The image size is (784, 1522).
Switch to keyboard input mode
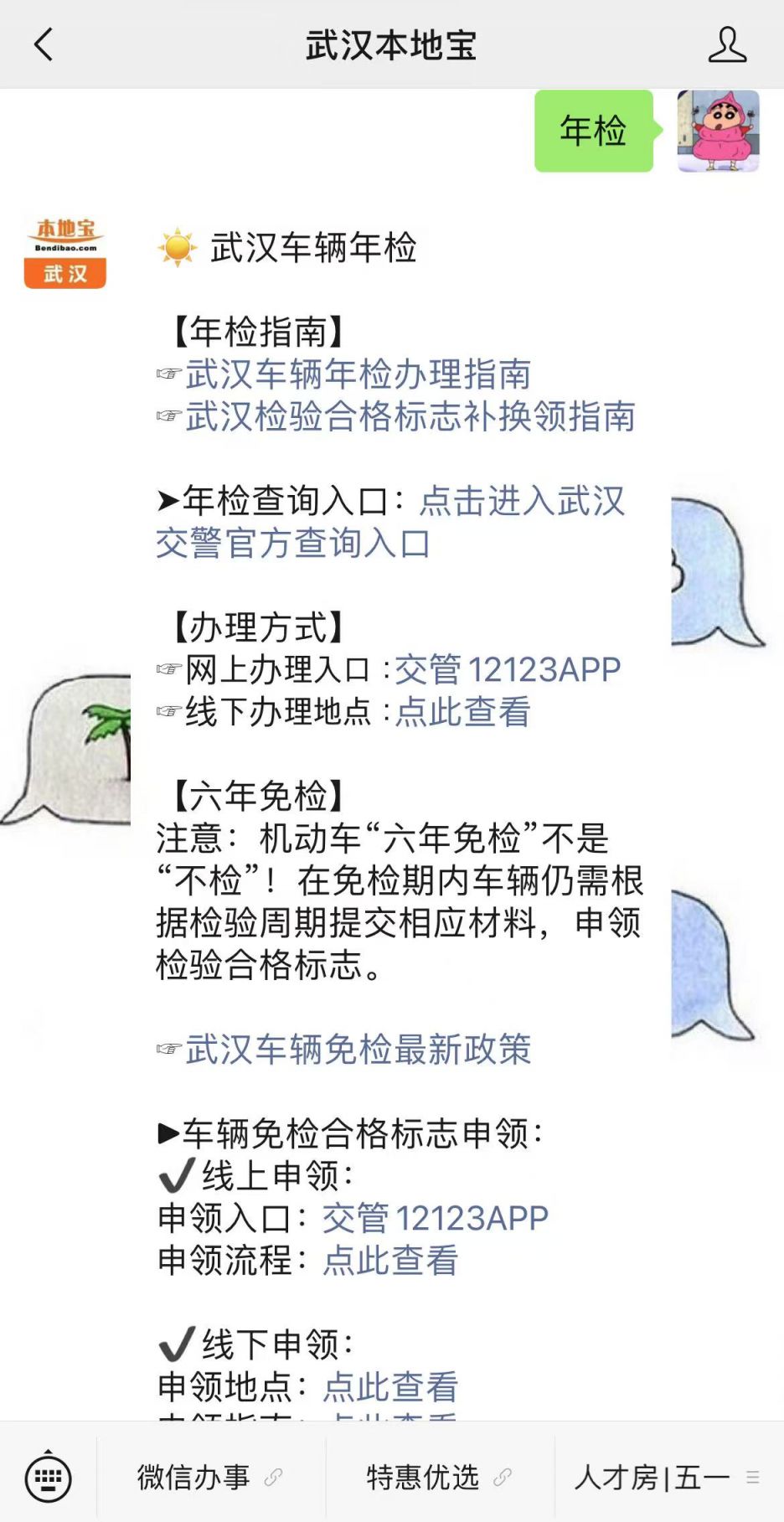48,1478
